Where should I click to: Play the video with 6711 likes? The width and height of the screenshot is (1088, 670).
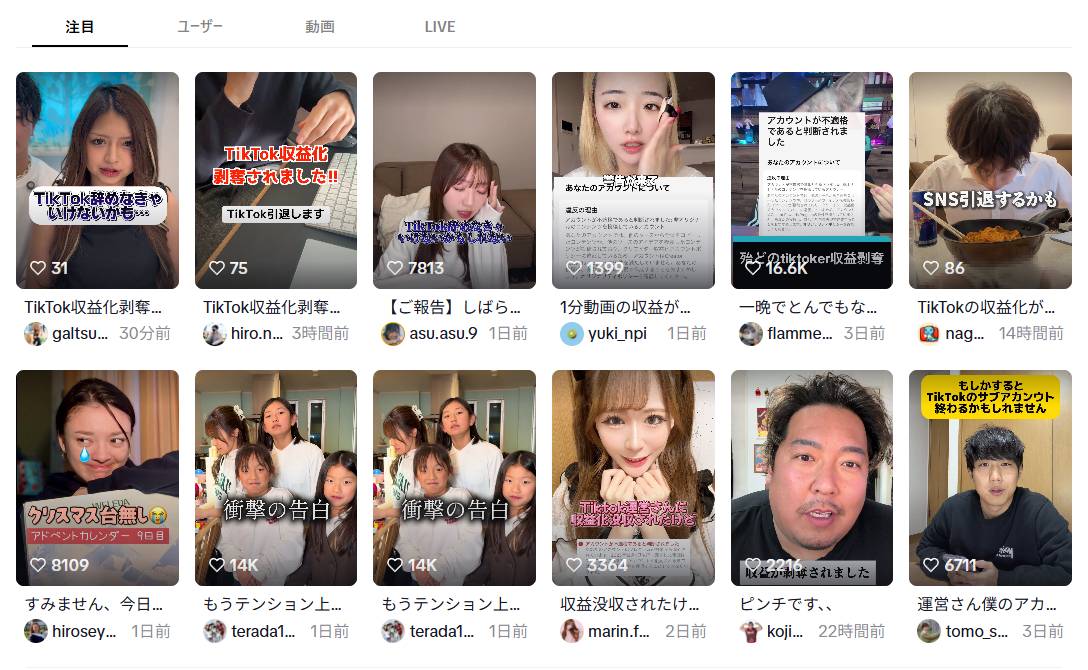pos(990,478)
